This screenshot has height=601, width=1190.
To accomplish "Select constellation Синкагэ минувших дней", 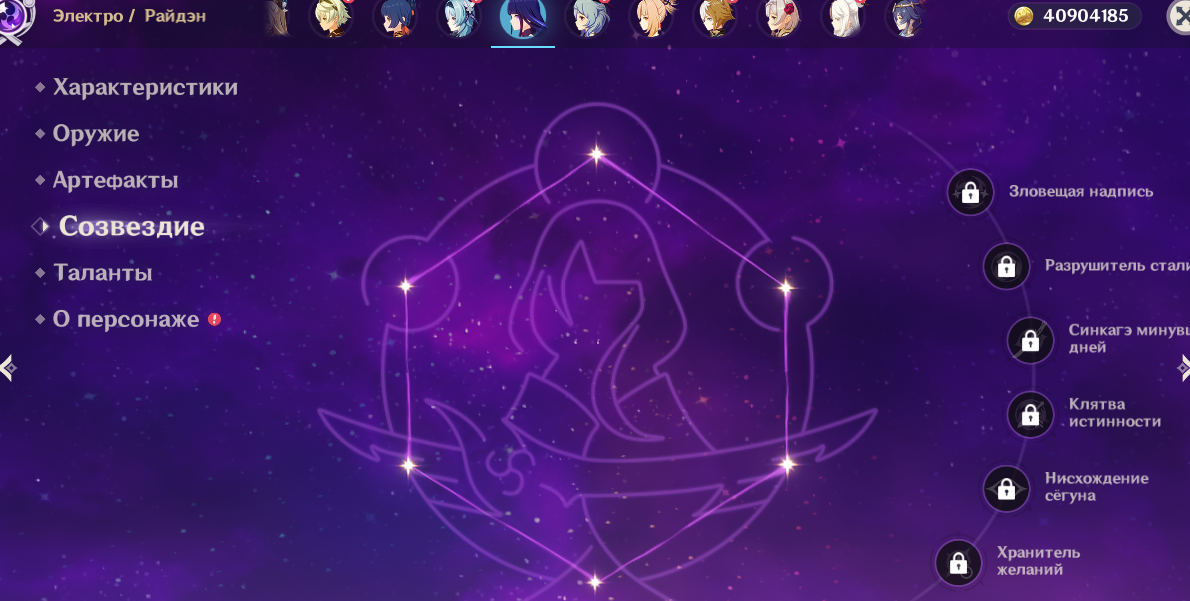I will coord(1030,340).
